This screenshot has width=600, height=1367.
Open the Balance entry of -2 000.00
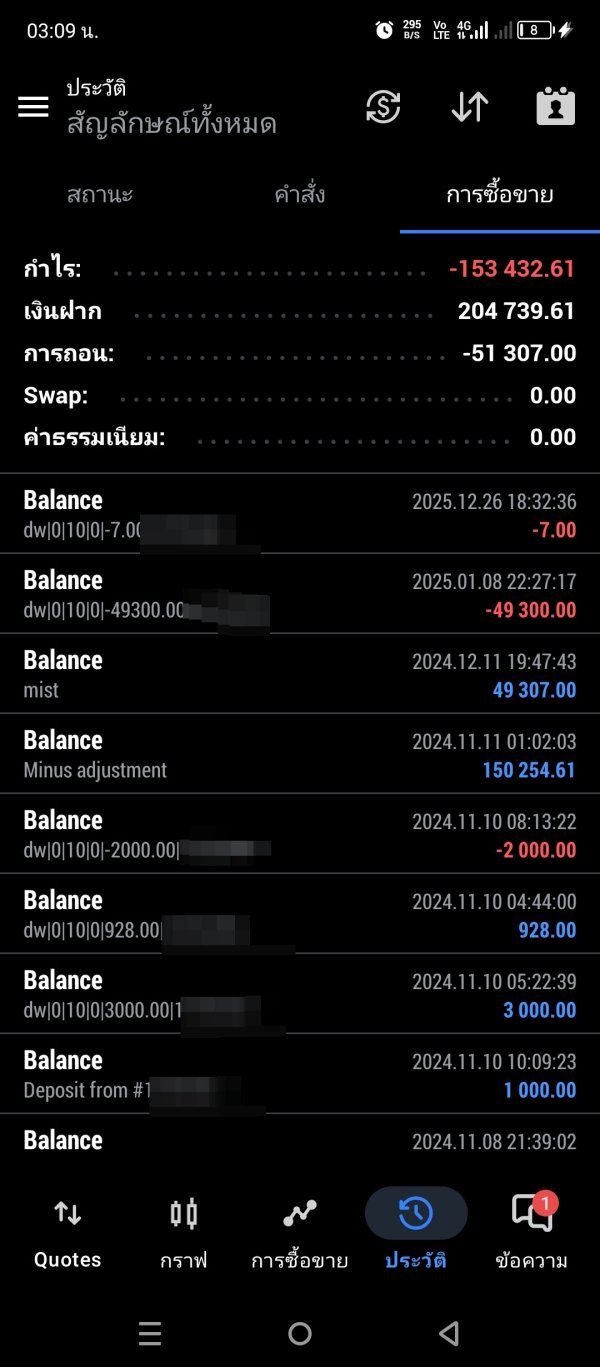pos(300,834)
